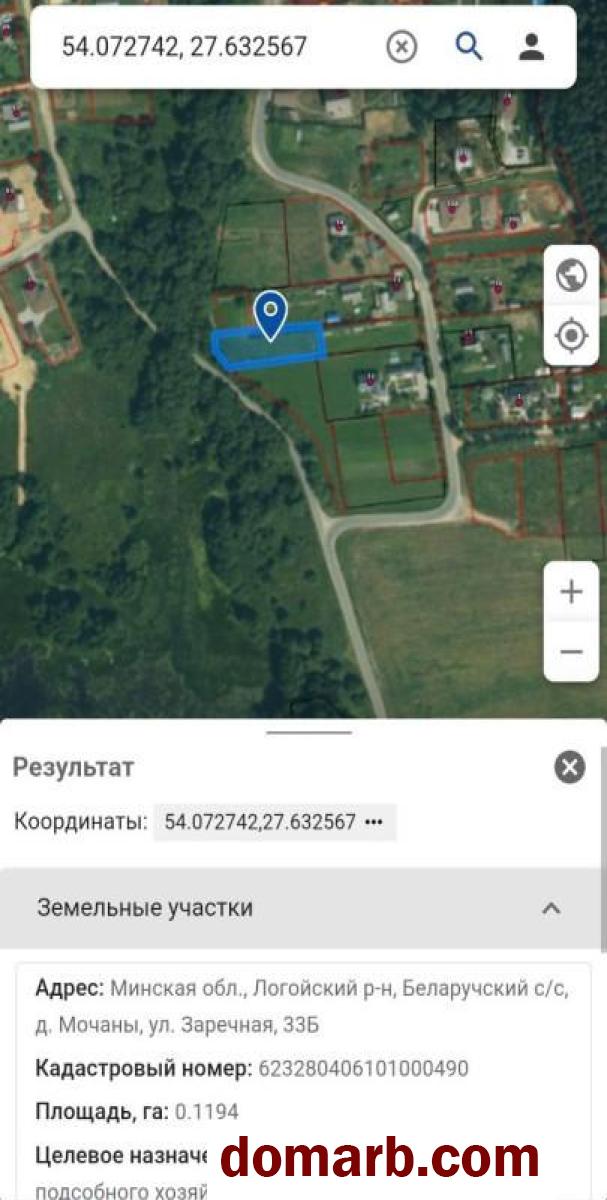Close the Результат panel
The image size is (607, 1200).
(x=570, y=768)
